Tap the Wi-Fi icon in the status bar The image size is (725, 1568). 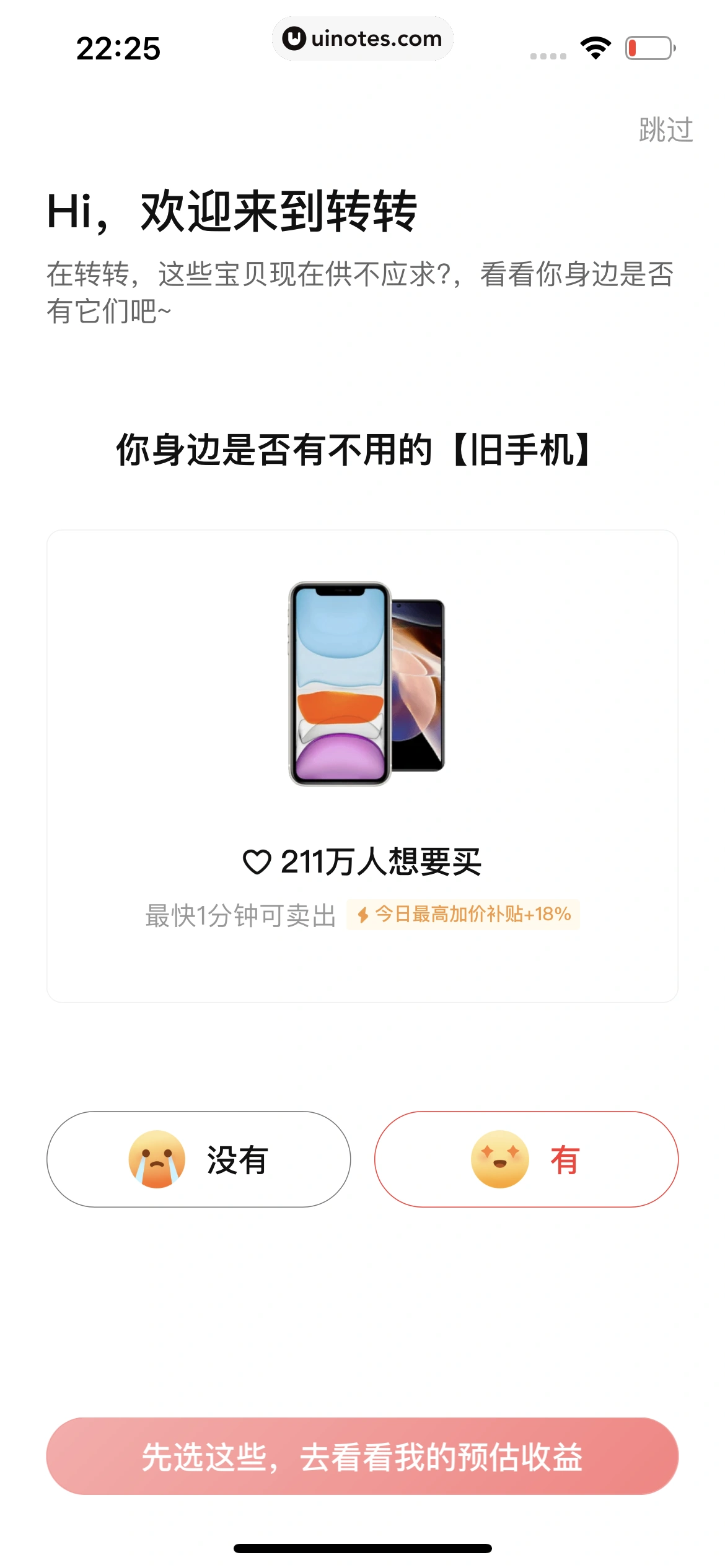click(x=595, y=46)
